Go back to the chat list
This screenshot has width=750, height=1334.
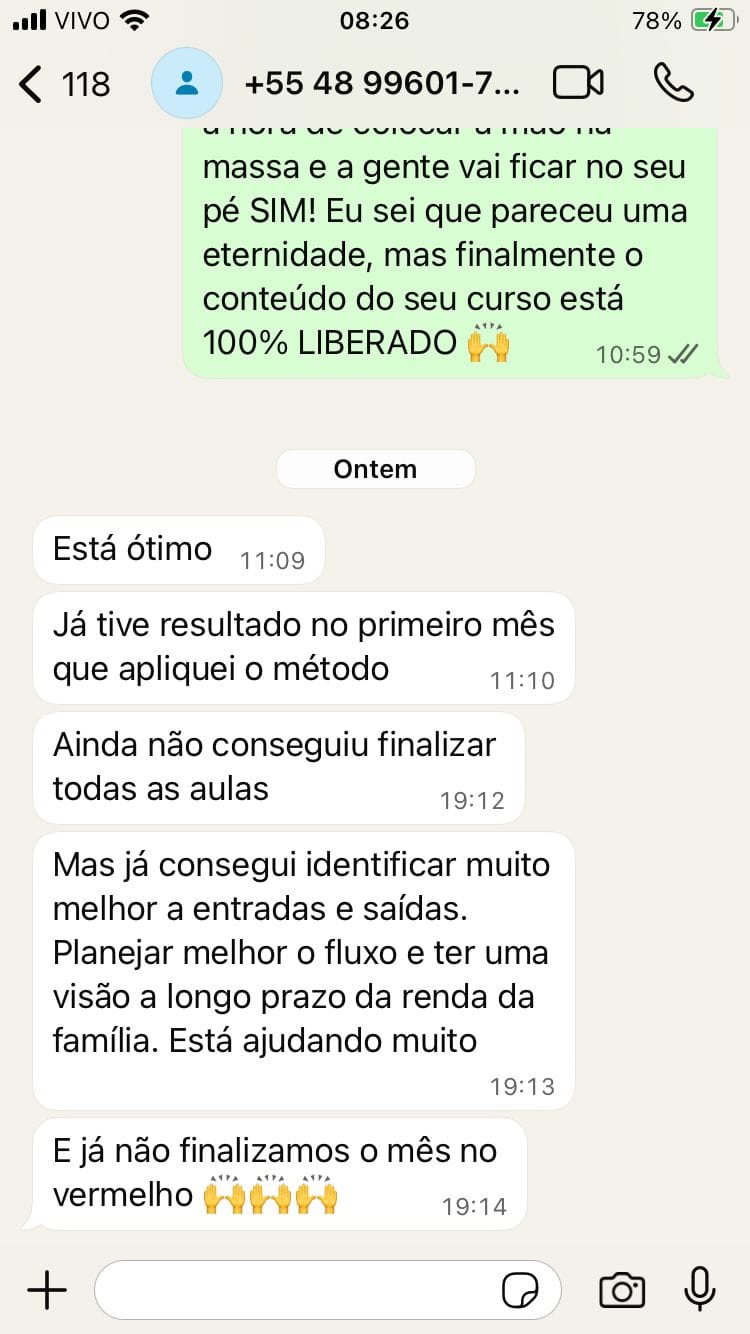tap(62, 84)
